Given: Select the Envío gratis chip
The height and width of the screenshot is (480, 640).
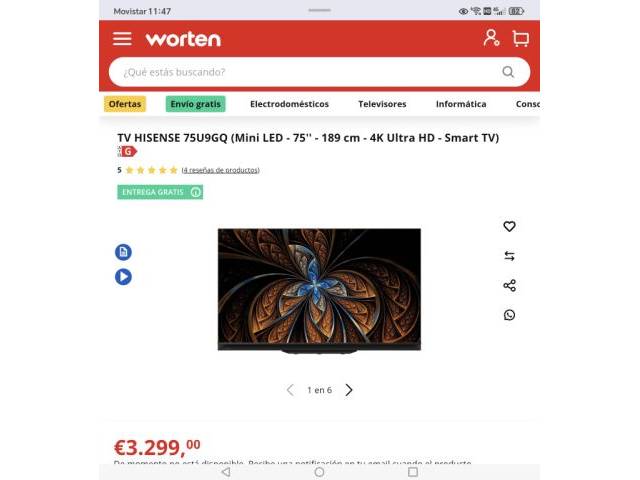Looking at the screenshot, I should [x=195, y=104].
